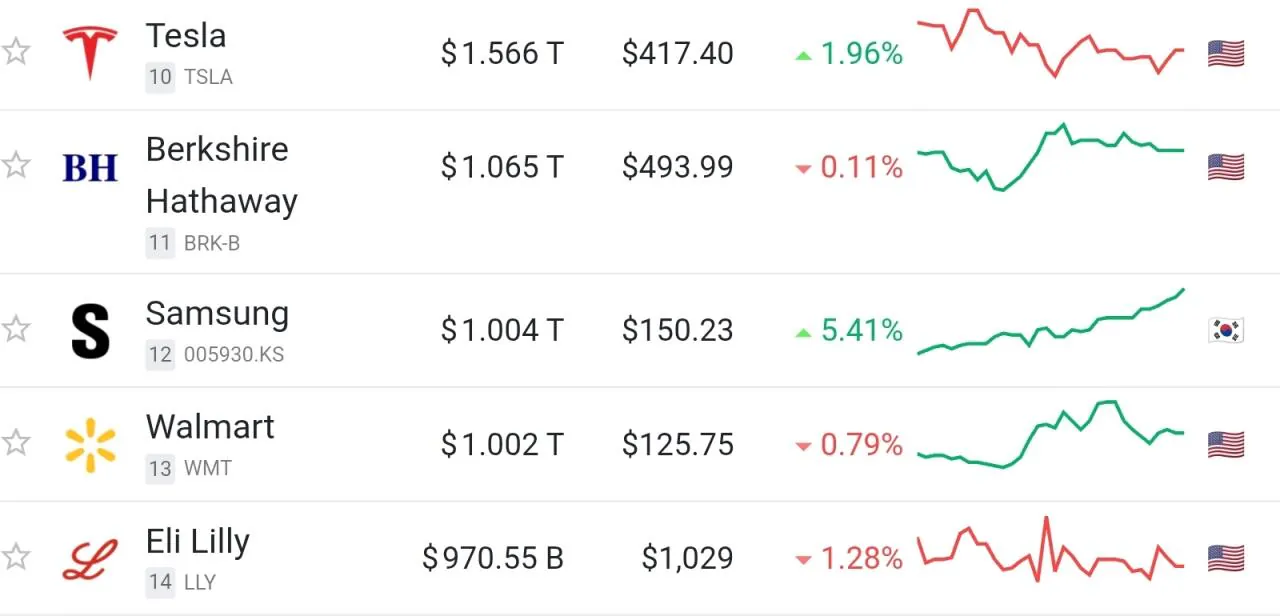Open the Tesla company row
1280x616 pixels.
186,37
